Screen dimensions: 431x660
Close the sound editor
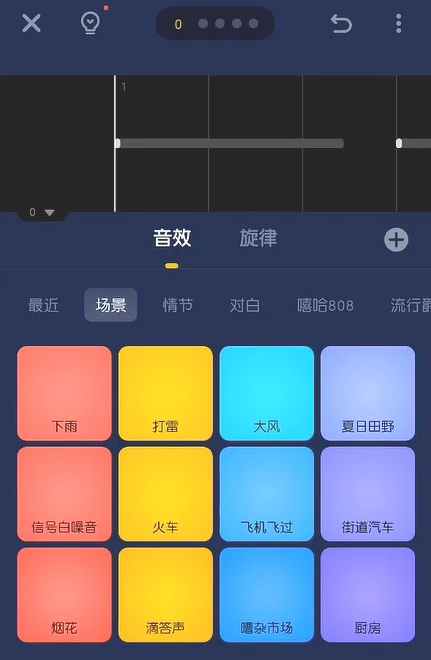pyautogui.click(x=32, y=23)
